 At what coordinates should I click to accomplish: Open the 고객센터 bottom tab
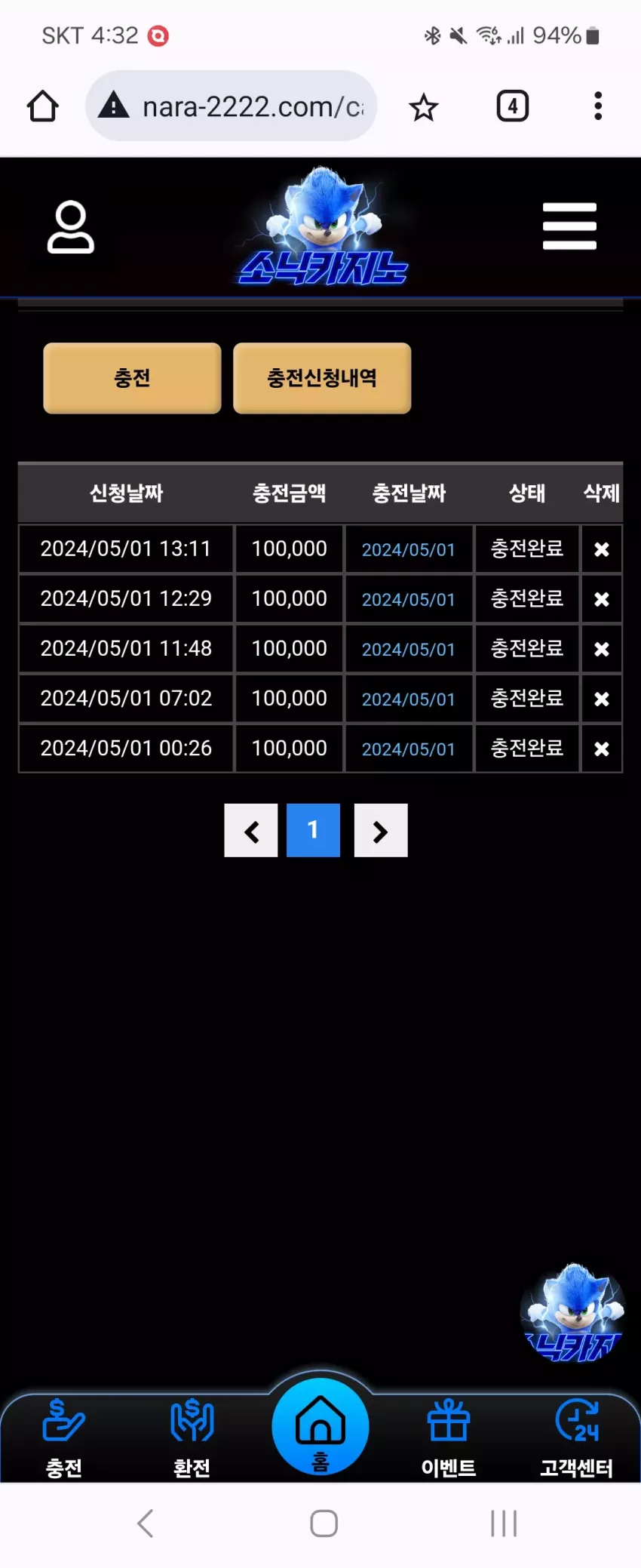point(577,1437)
